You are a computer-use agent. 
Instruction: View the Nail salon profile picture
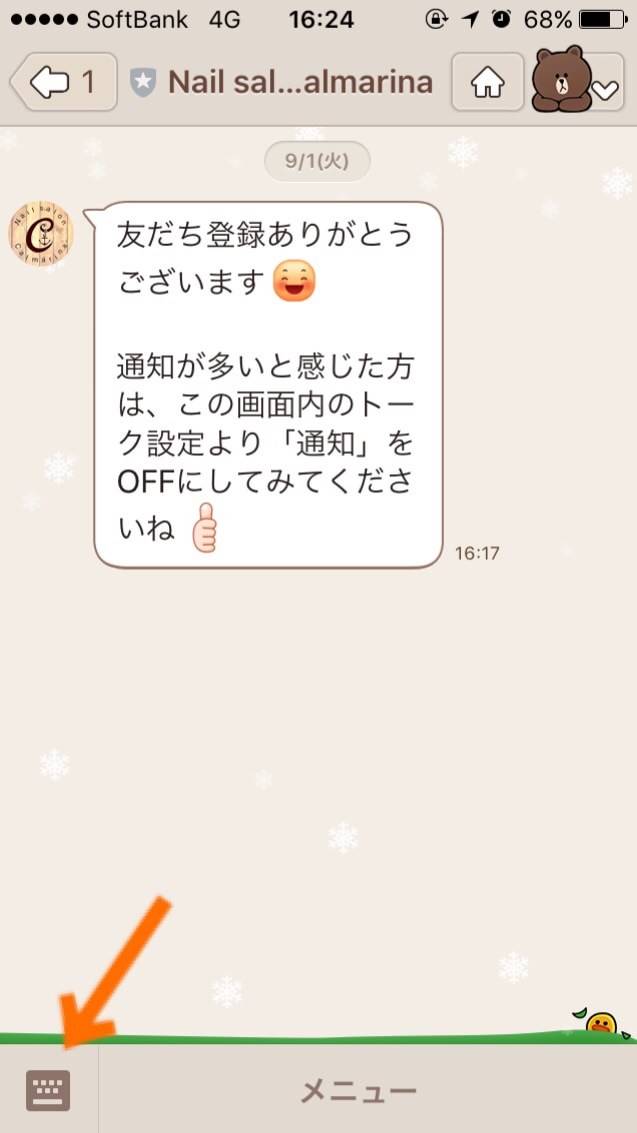click(x=41, y=231)
